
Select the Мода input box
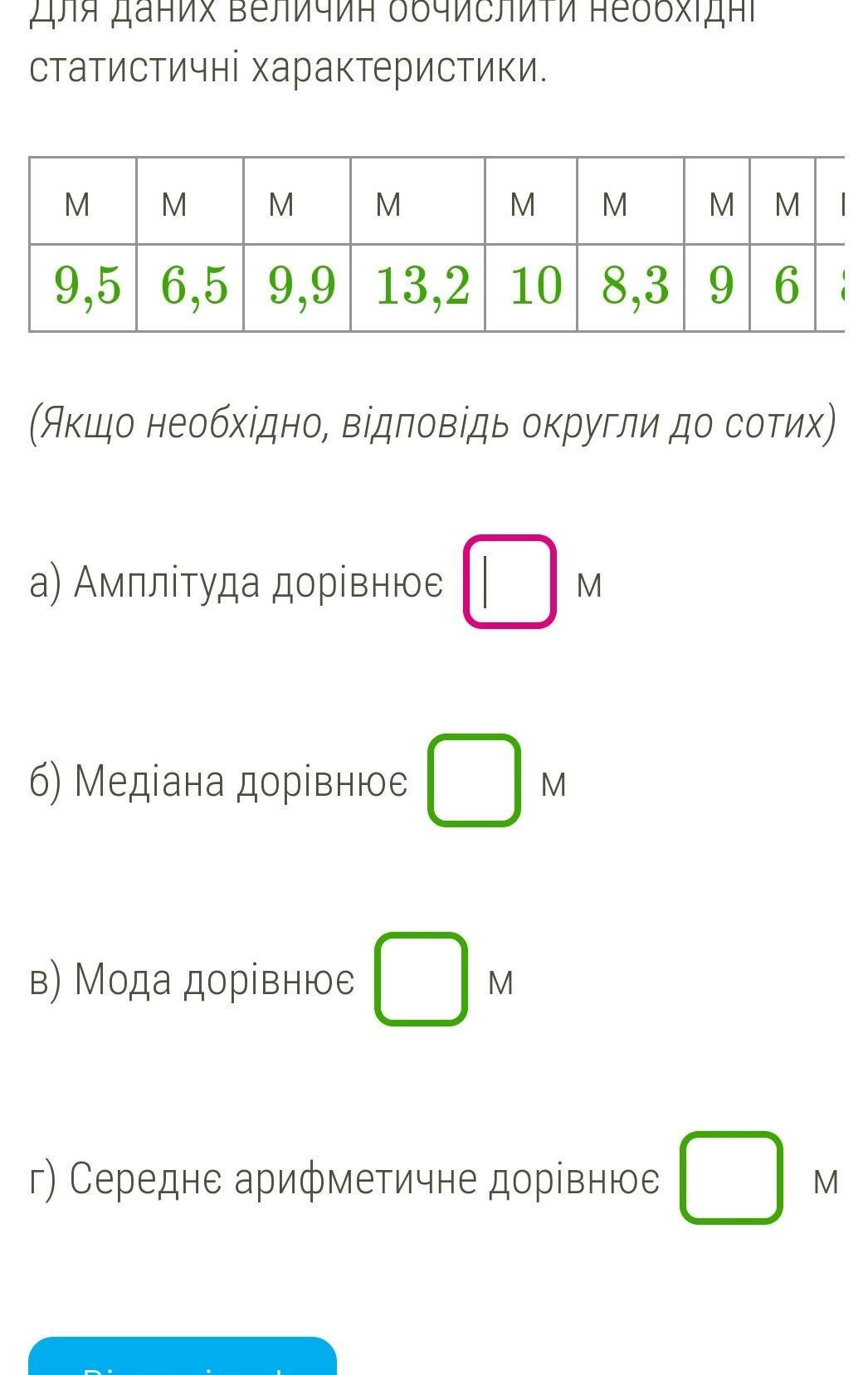coord(421,979)
